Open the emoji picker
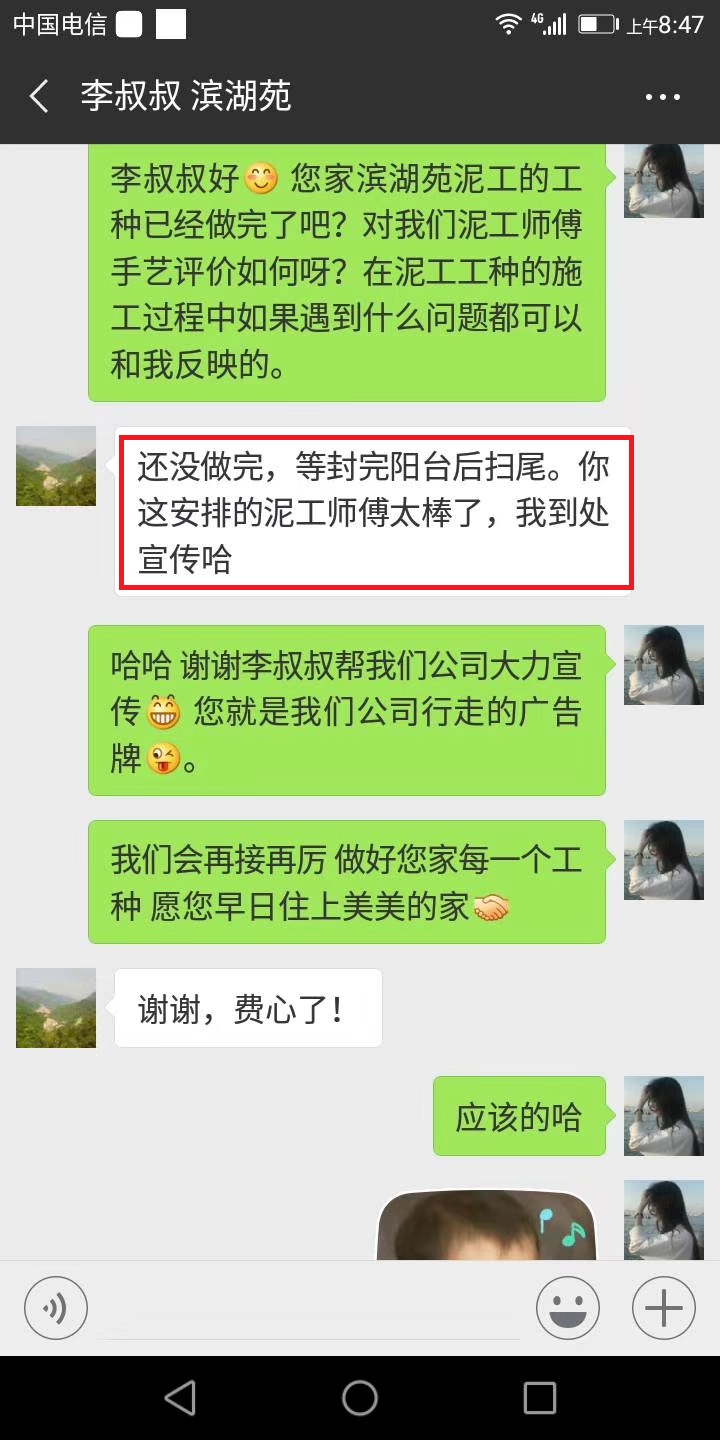 click(x=567, y=1307)
